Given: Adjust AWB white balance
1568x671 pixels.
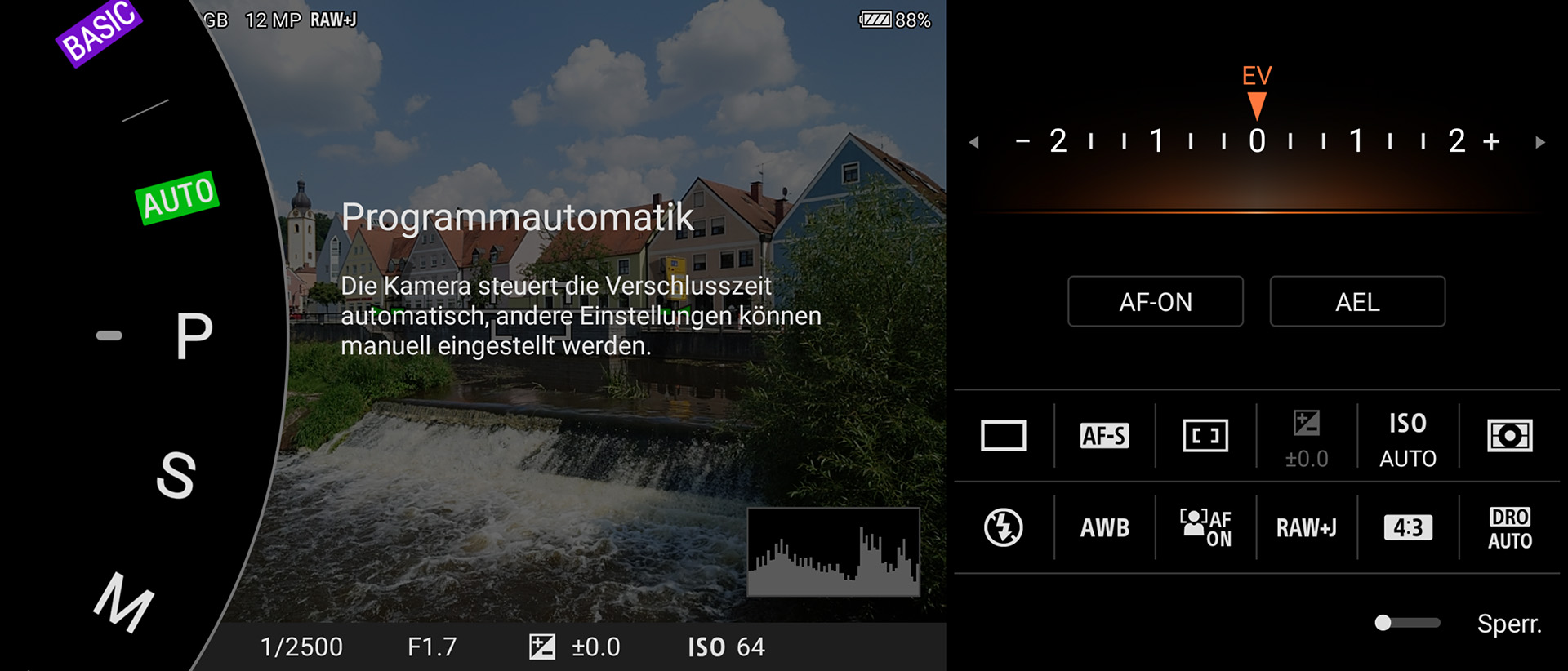Looking at the screenshot, I should pyautogui.click(x=1104, y=527).
